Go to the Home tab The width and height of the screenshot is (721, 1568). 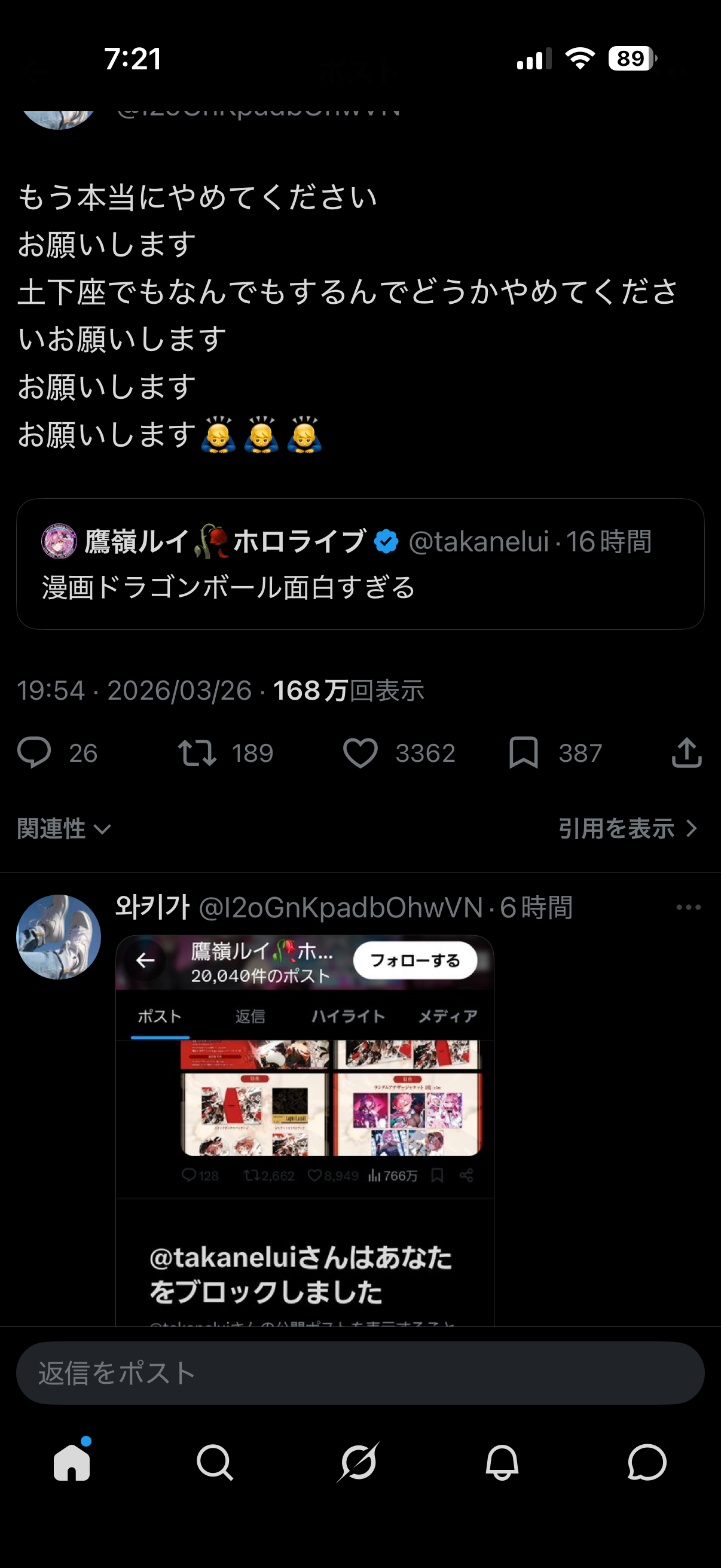click(x=72, y=1462)
